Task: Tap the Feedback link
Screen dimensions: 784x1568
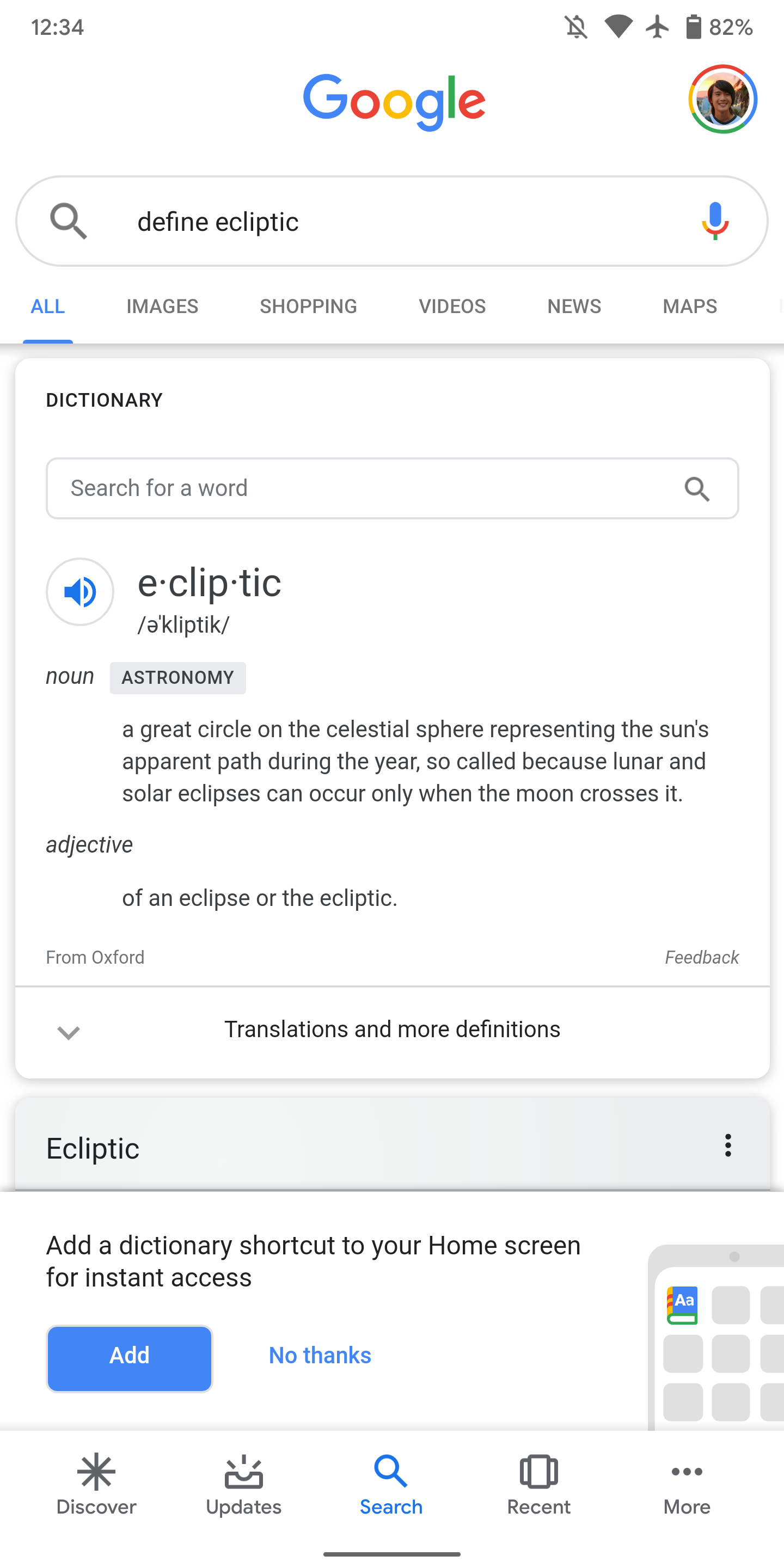Action: [701, 957]
